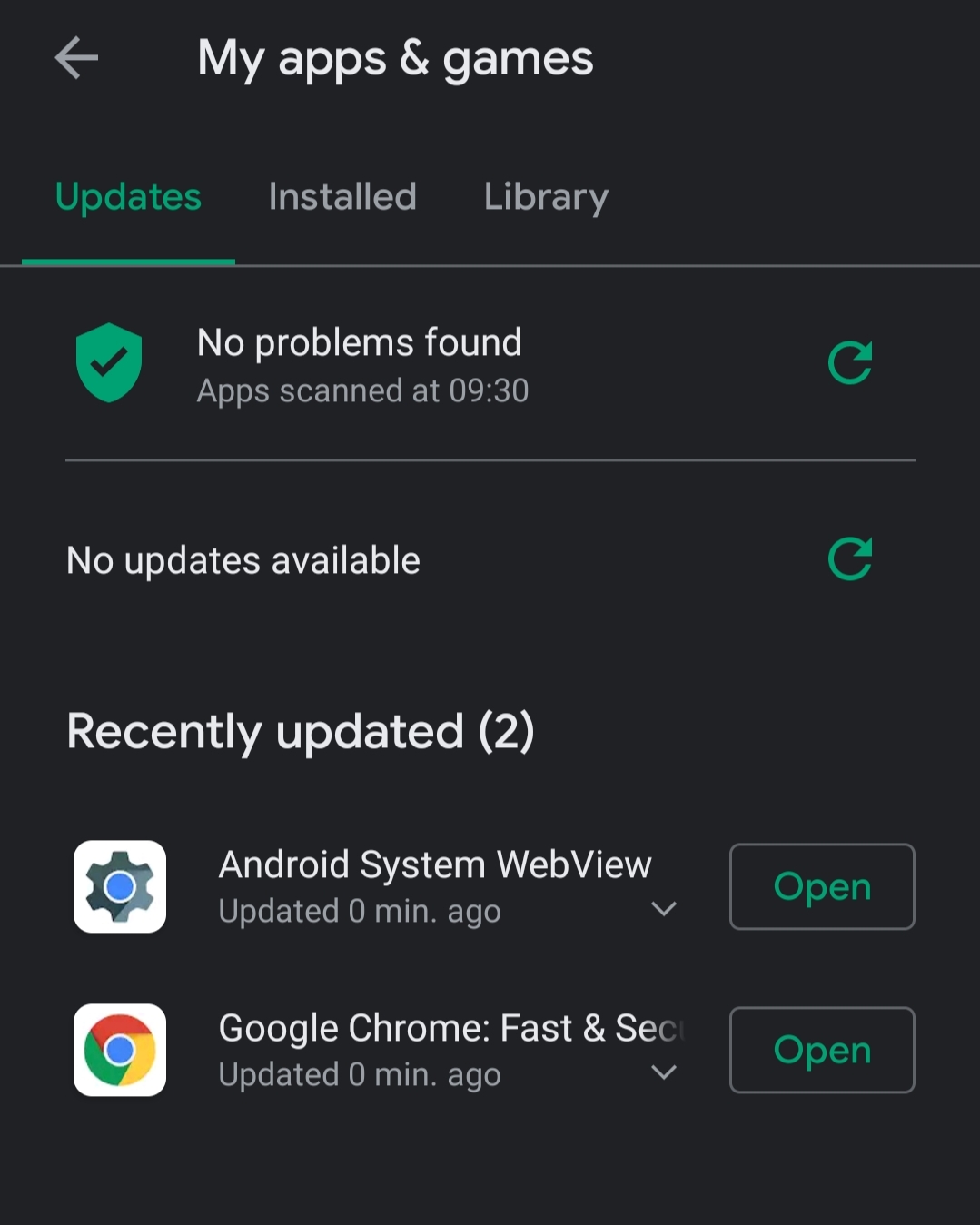The width and height of the screenshot is (980, 1225).
Task: Tap the No updates available message
Action: tap(243, 559)
